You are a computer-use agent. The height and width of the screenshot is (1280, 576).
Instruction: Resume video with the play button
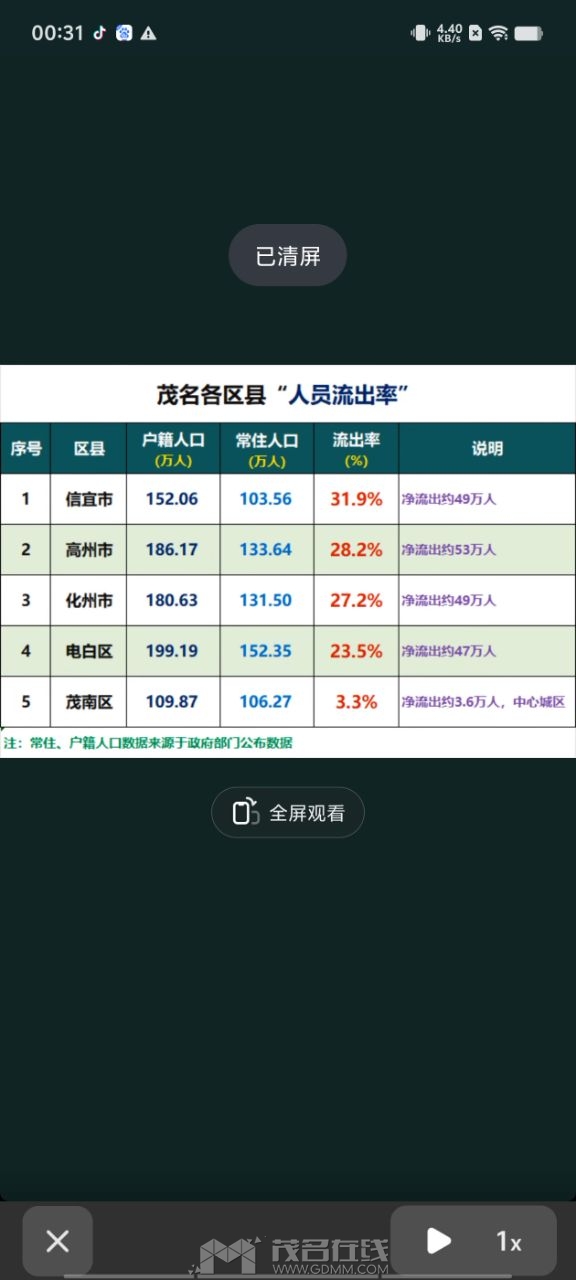coord(438,1241)
